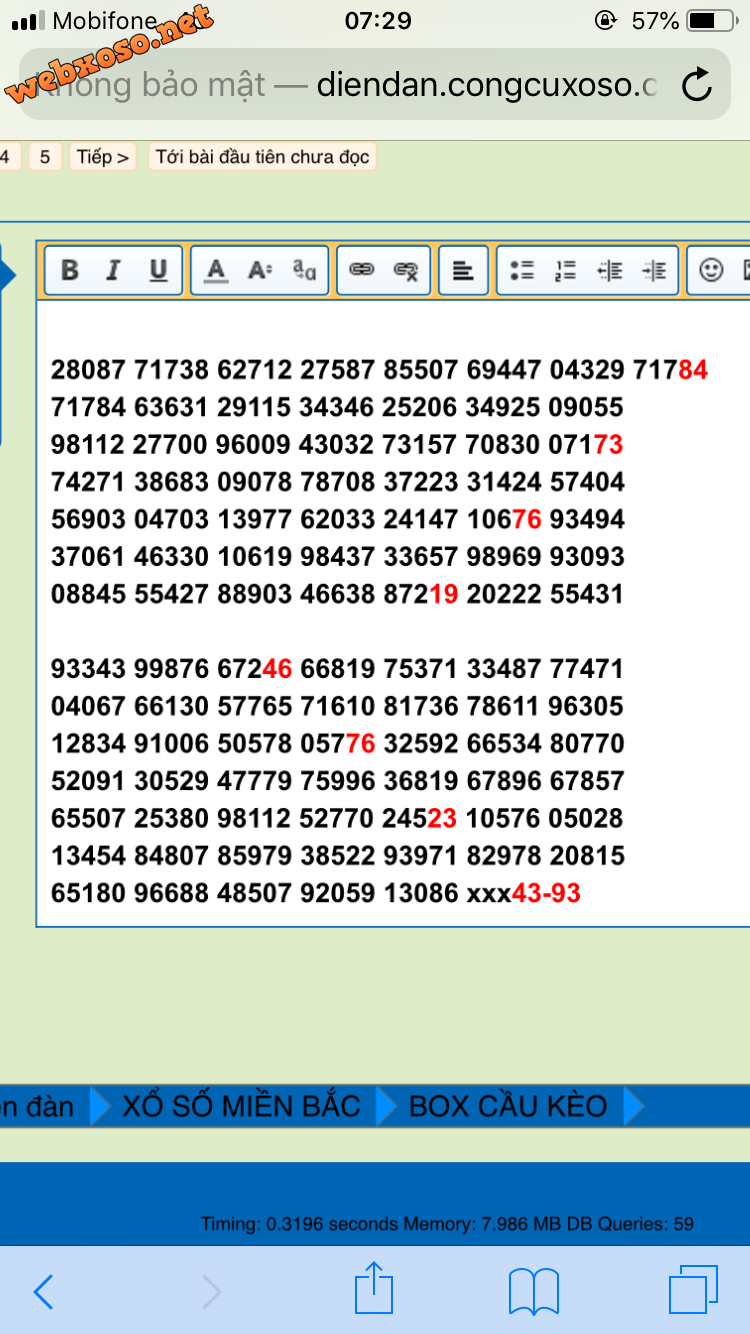Insert a bulleted list
The height and width of the screenshot is (1334, 750).
(521, 270)
